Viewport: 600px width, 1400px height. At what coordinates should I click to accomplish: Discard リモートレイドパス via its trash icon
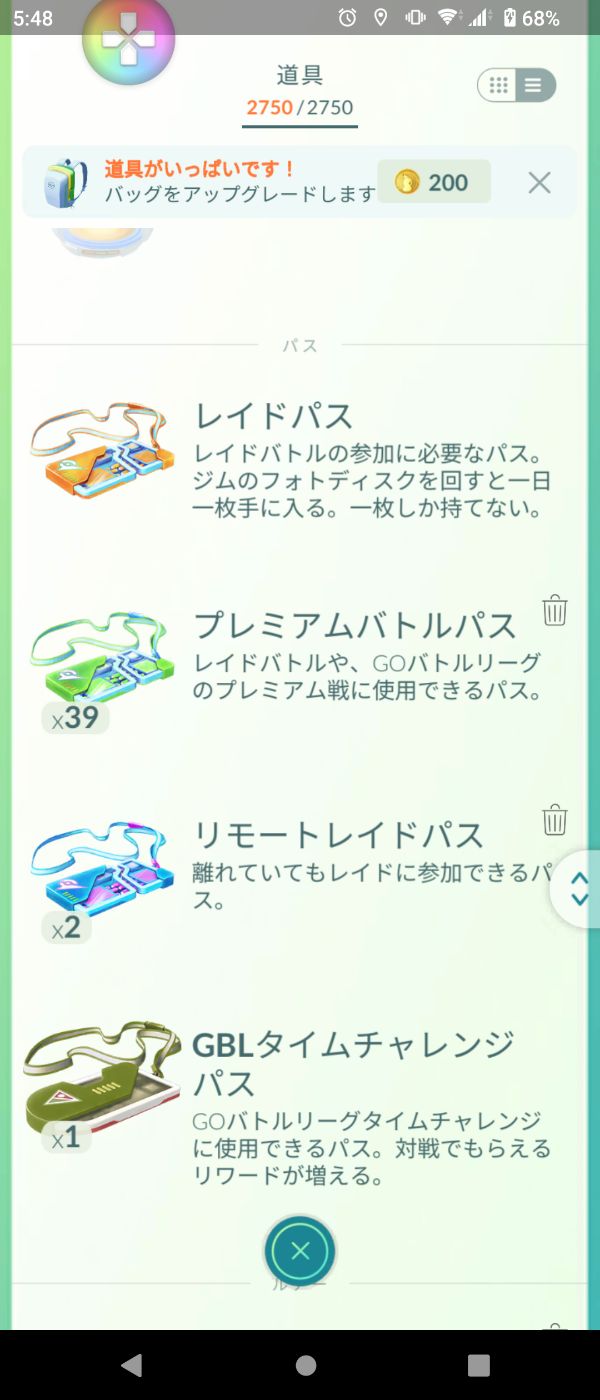pos(555,820)
